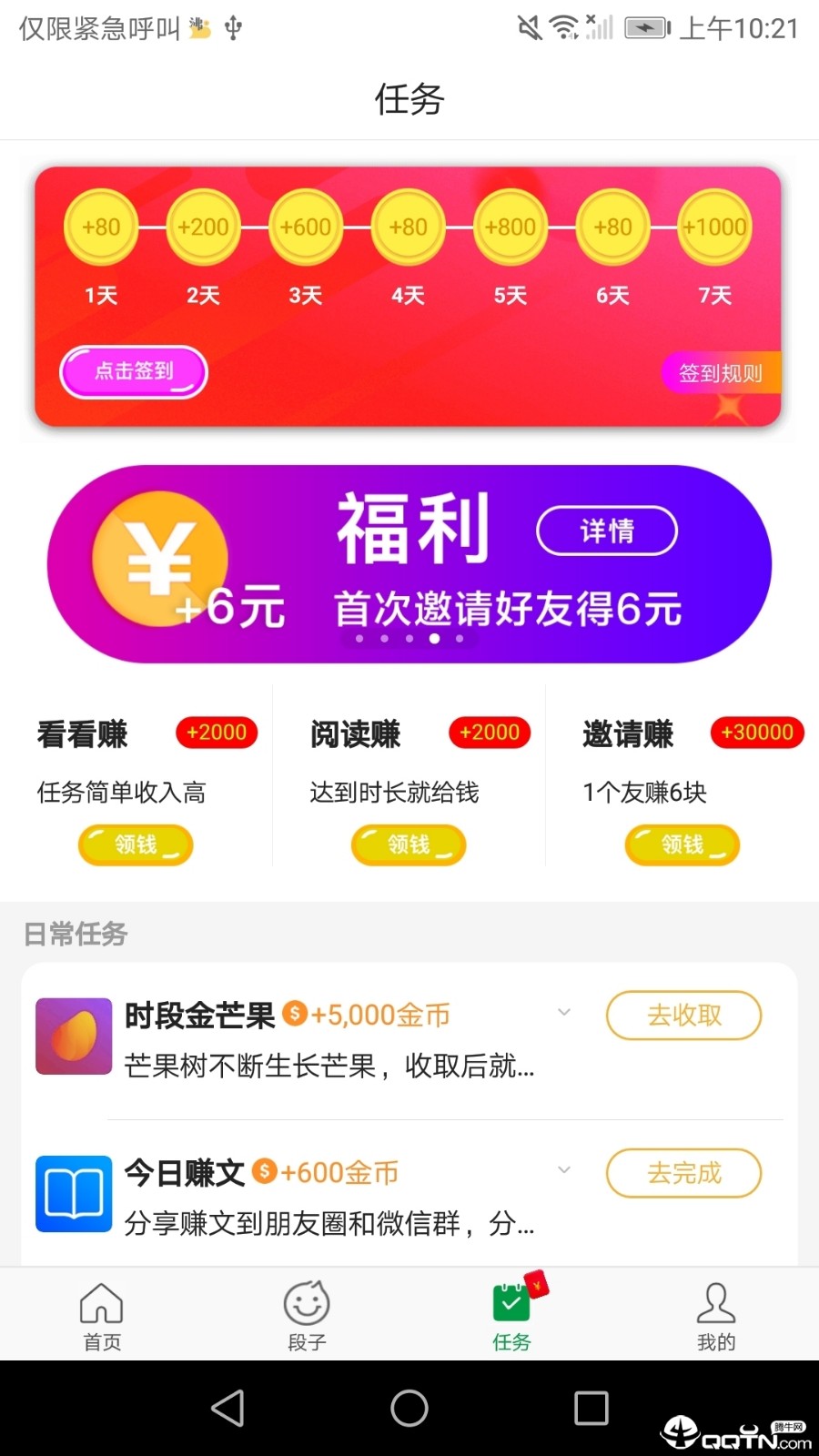This screenshot has height=1456, width=819.
Task: Tap 详情 on the 福利 banner
Action: [x=606, y=531]
